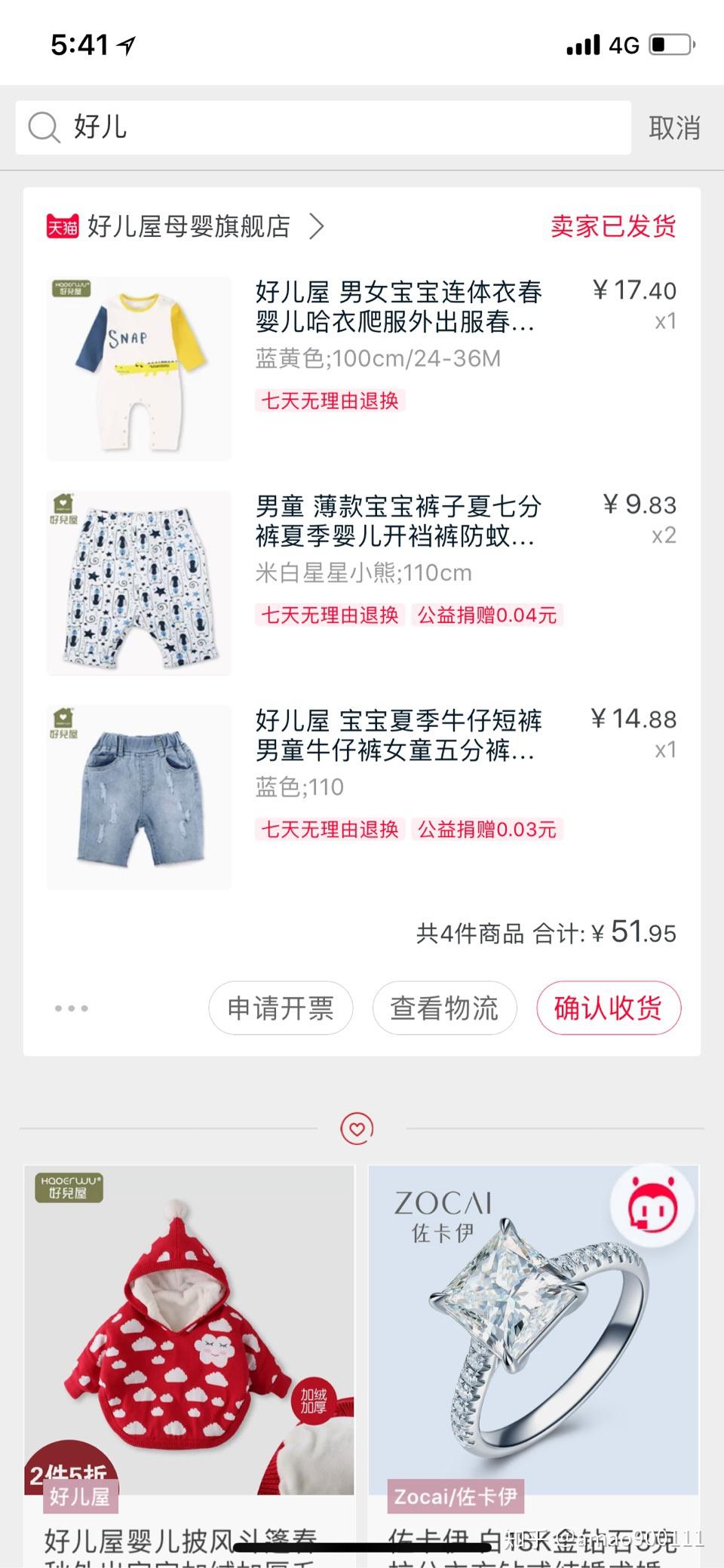The height and width of the screenshot is (1568, 724).
Task: Request an invoice with 申请开票
Action: coord(281,1008)
